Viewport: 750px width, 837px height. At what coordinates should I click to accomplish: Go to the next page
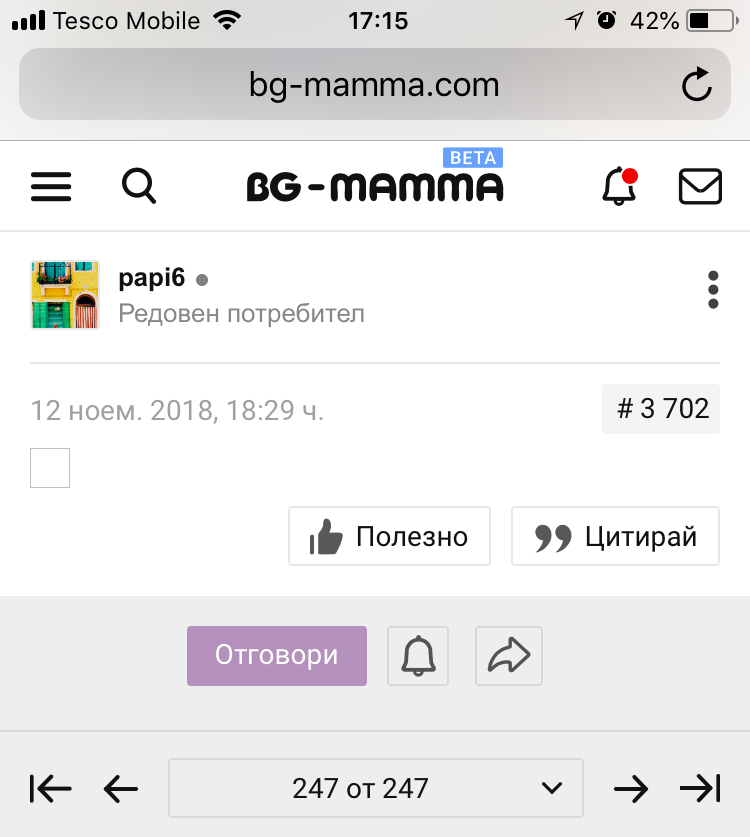pyautogui.click(x=630, y=789)
